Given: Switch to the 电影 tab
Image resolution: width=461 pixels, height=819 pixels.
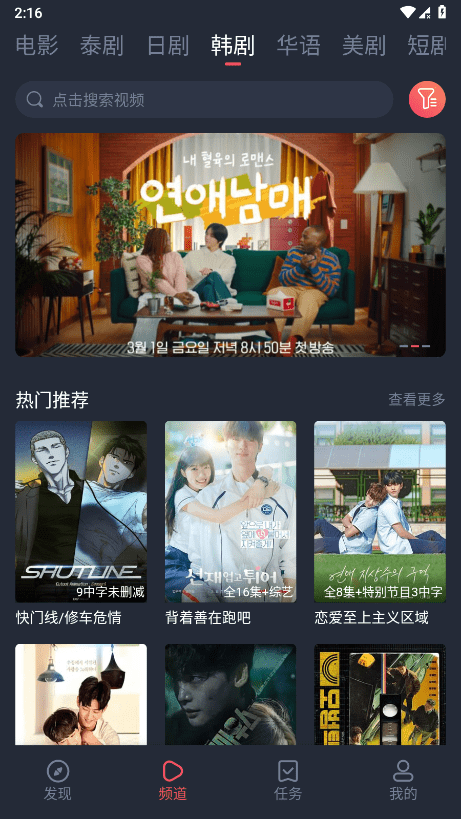Looking at the screenshot, I should click(37, 45).
